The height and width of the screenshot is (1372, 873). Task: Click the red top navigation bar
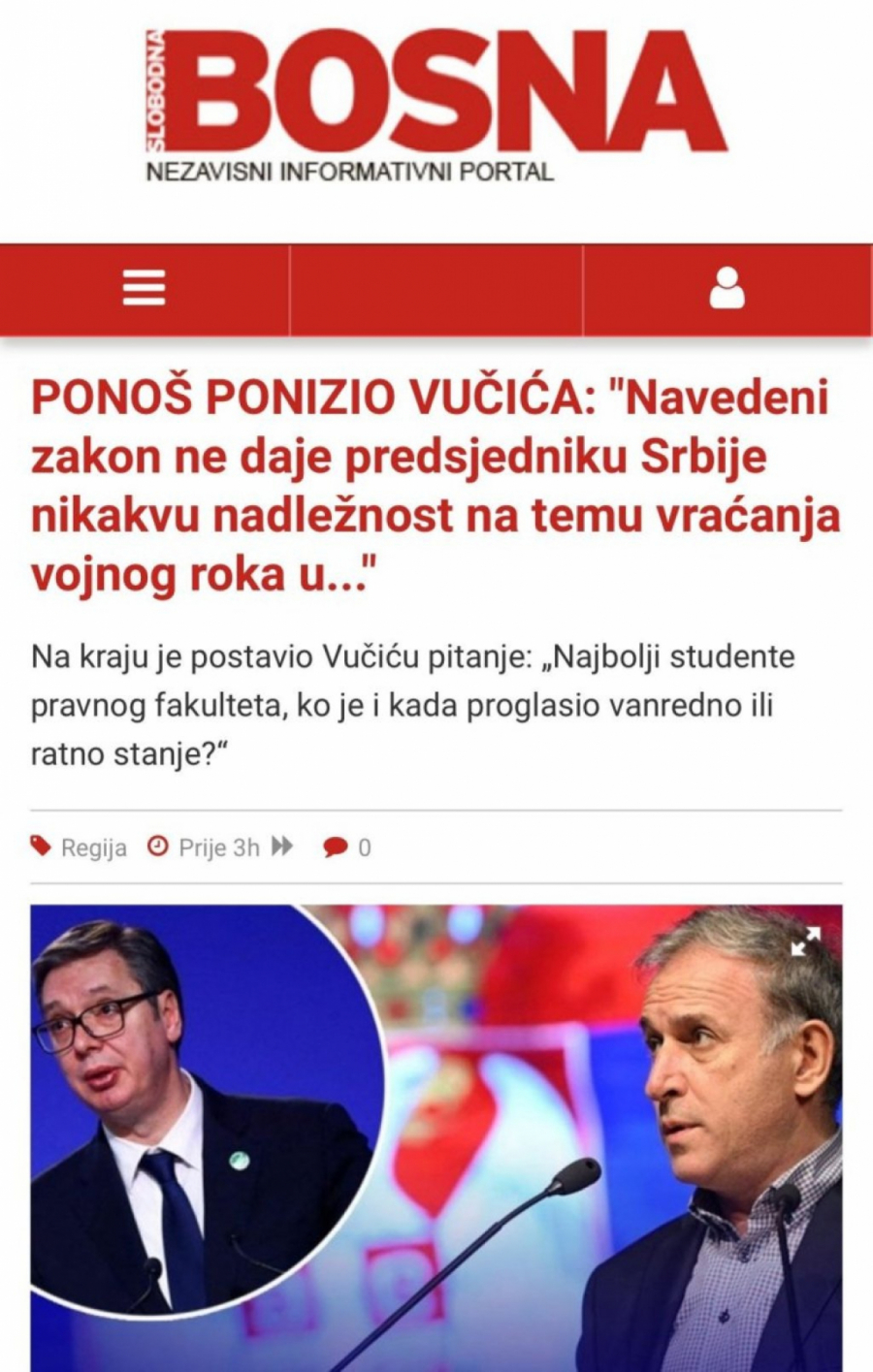coord(436,287)
